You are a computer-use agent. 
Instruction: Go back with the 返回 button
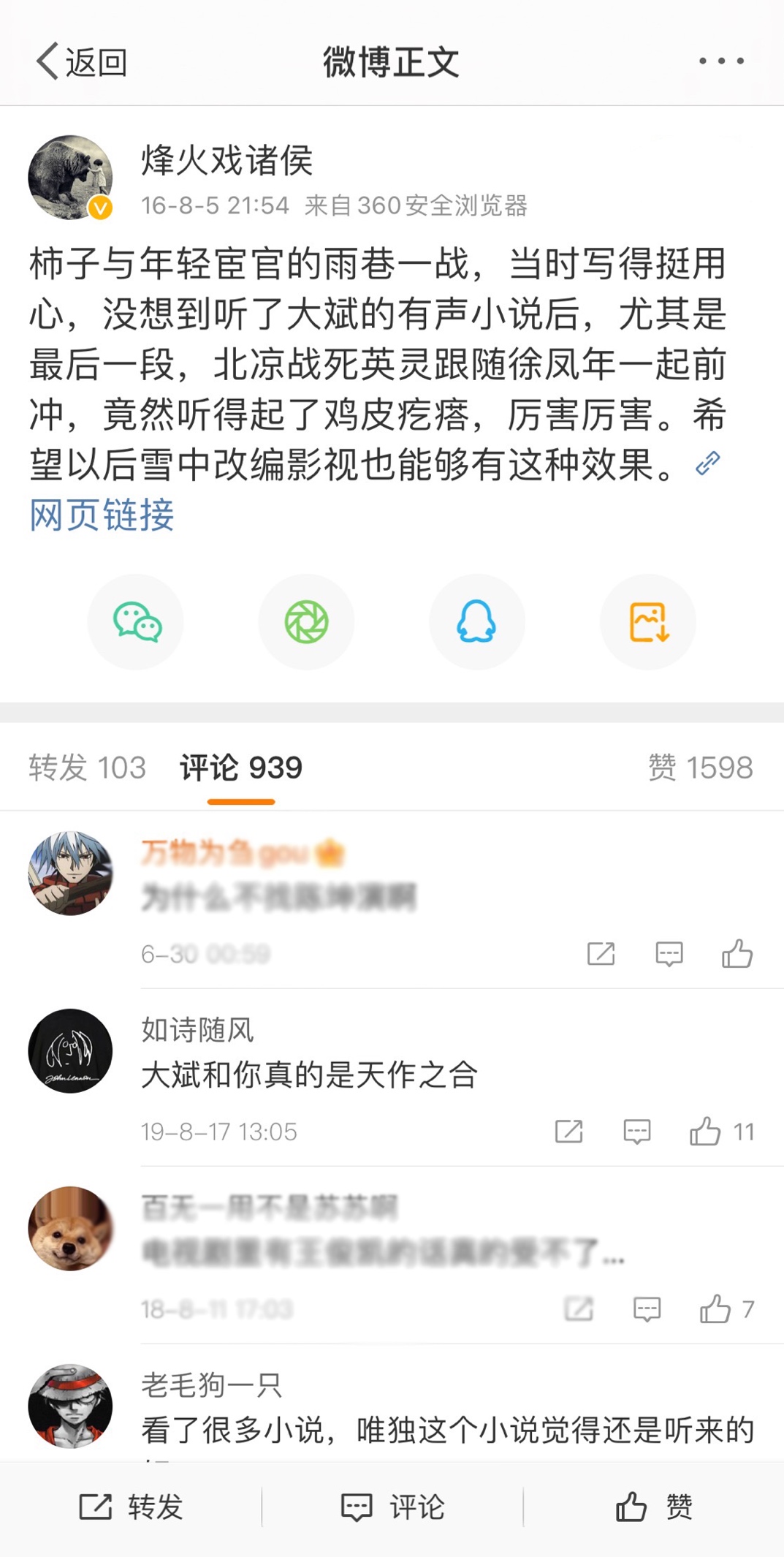coord(82,61)
